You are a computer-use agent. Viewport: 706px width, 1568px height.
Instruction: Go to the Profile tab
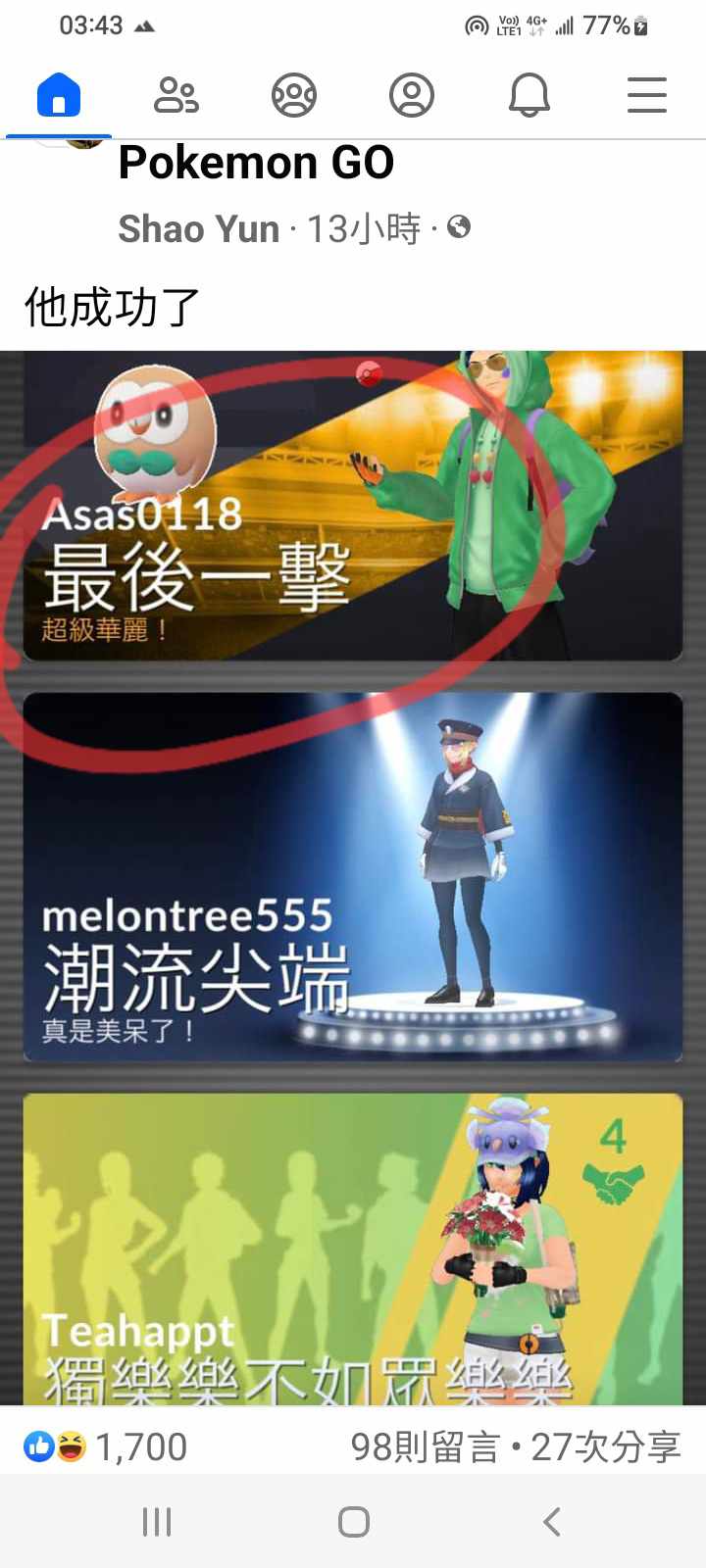(412, 96)
